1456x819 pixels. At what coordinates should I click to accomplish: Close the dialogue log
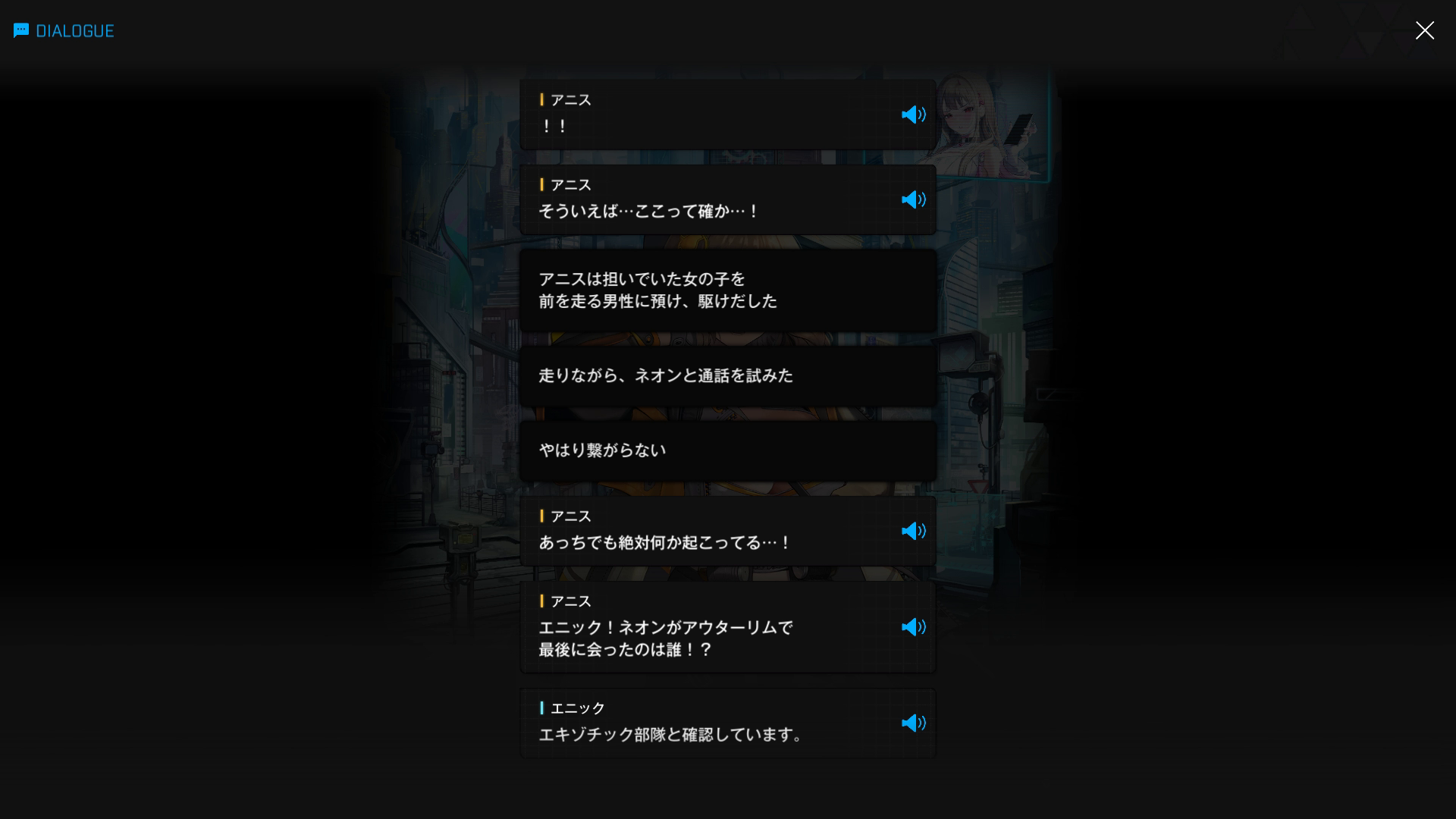[1424, 30]
